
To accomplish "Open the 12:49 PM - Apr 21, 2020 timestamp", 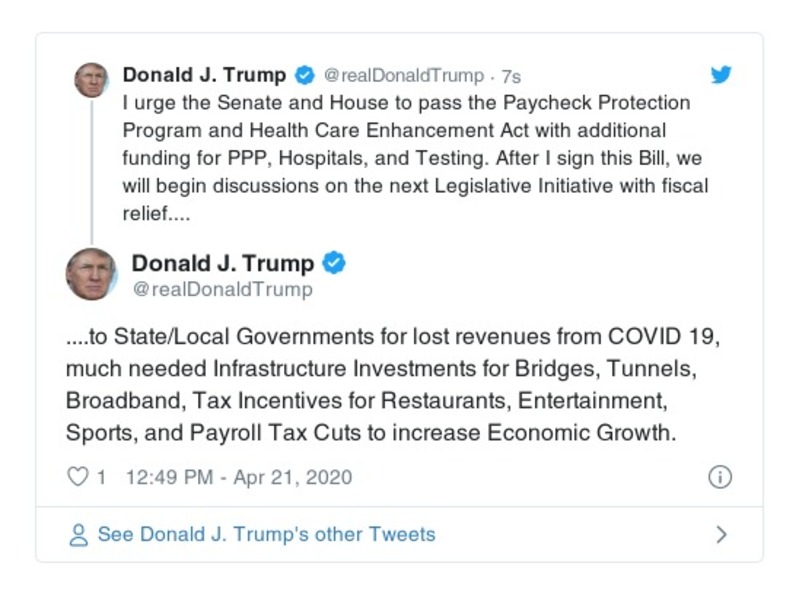I will 239,477.
